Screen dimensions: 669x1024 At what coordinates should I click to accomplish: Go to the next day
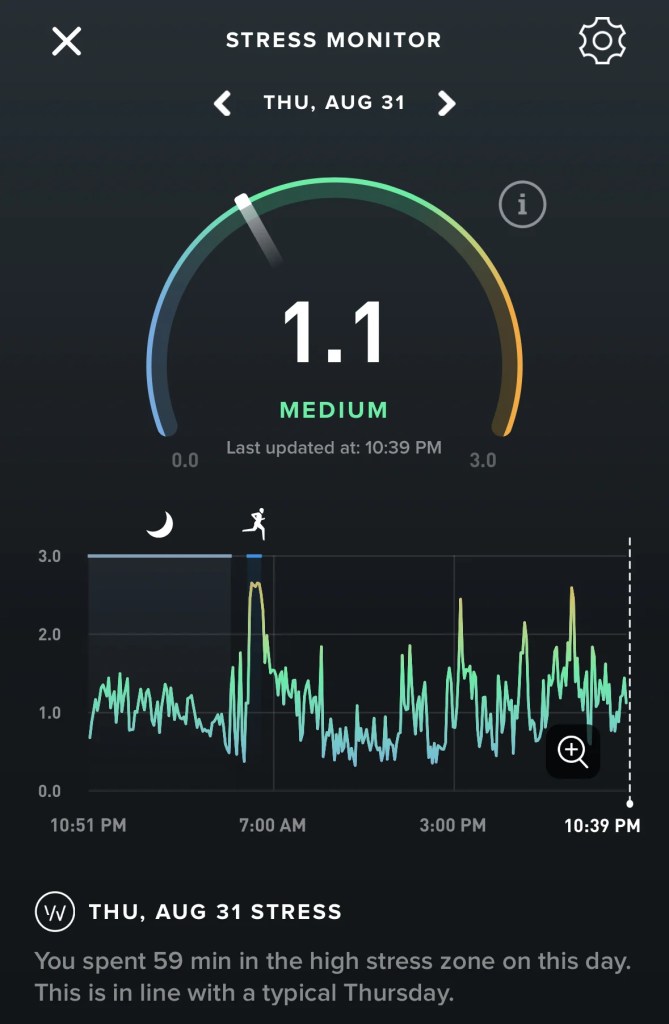446,103
